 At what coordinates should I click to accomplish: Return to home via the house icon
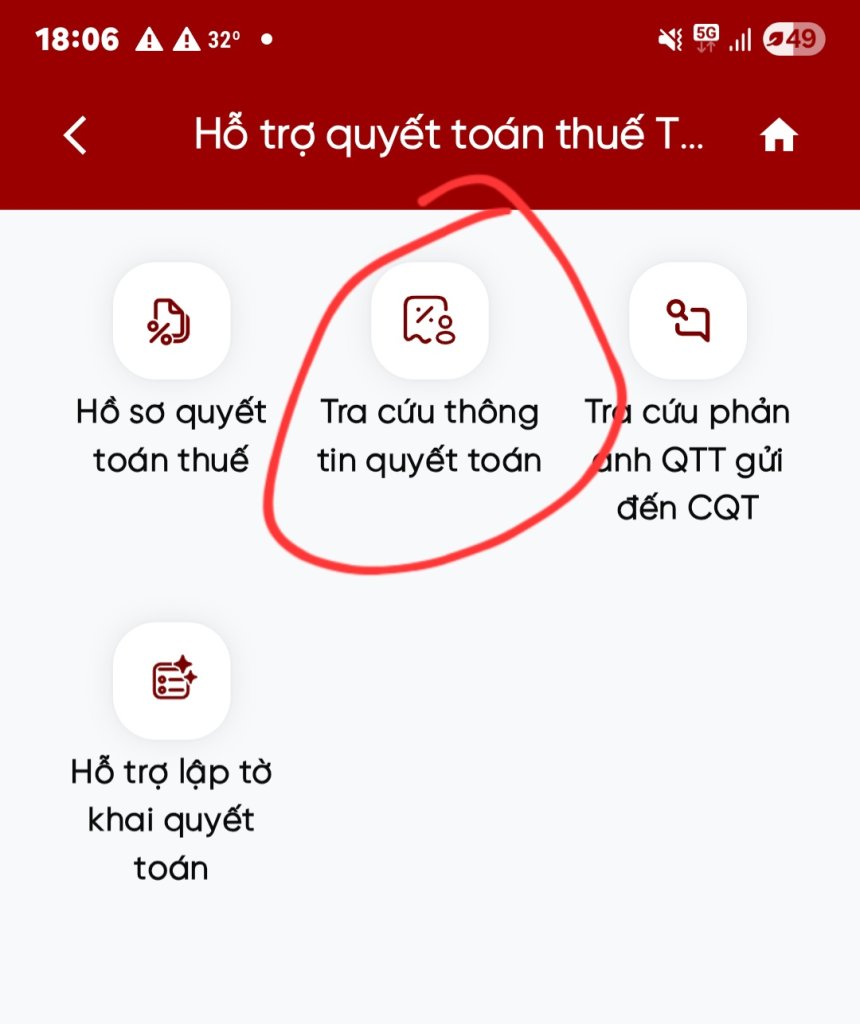click(x=779, y=136)
